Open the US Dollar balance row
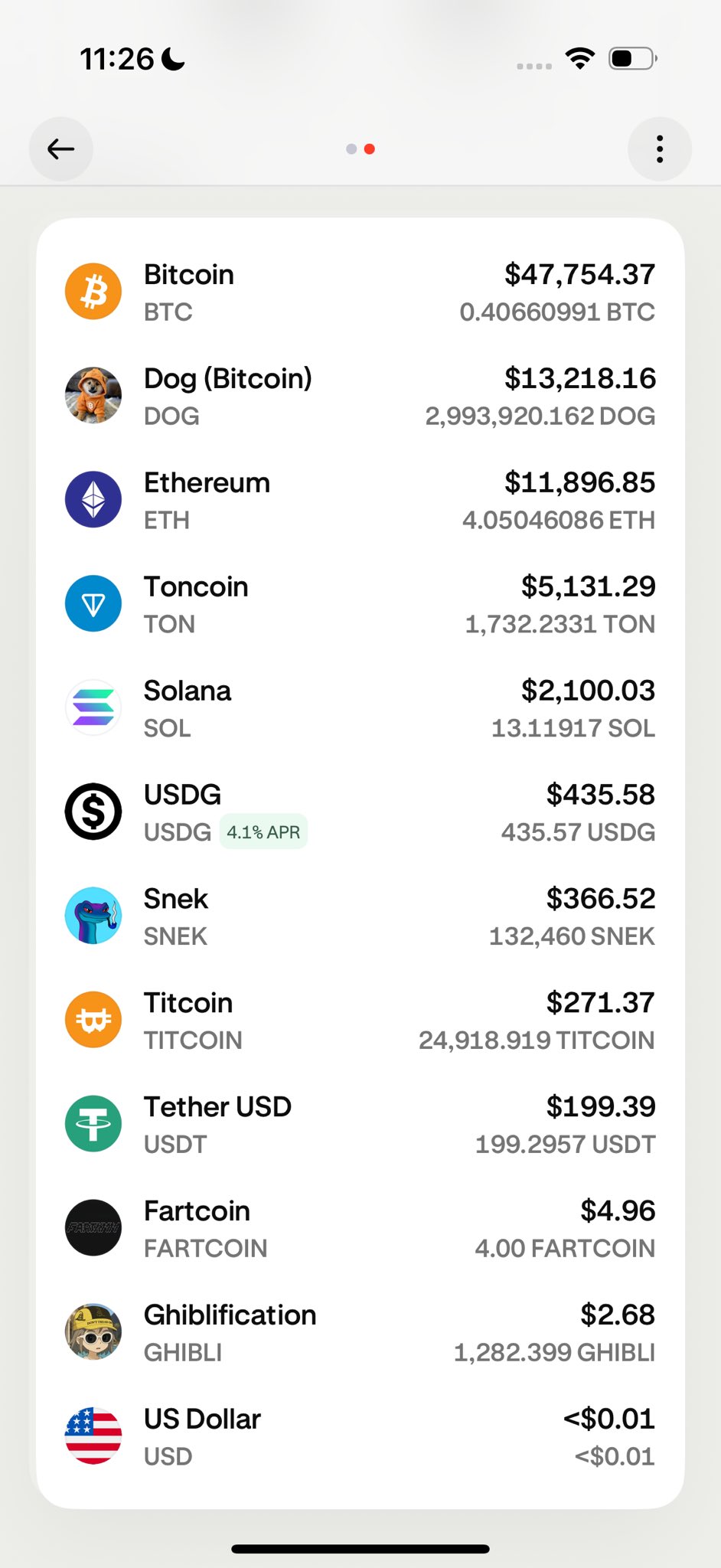 pyautogui.click(x=360, y=1438)
